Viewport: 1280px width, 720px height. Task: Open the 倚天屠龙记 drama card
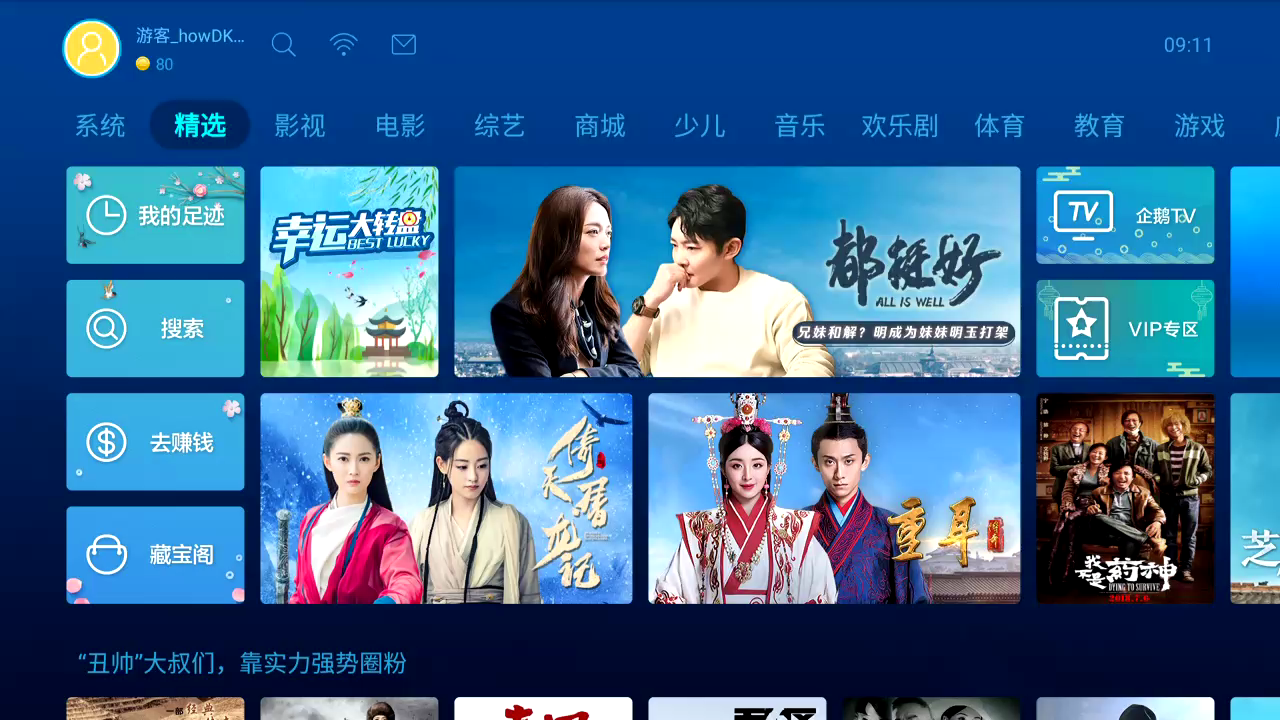(x=446, y=498)
